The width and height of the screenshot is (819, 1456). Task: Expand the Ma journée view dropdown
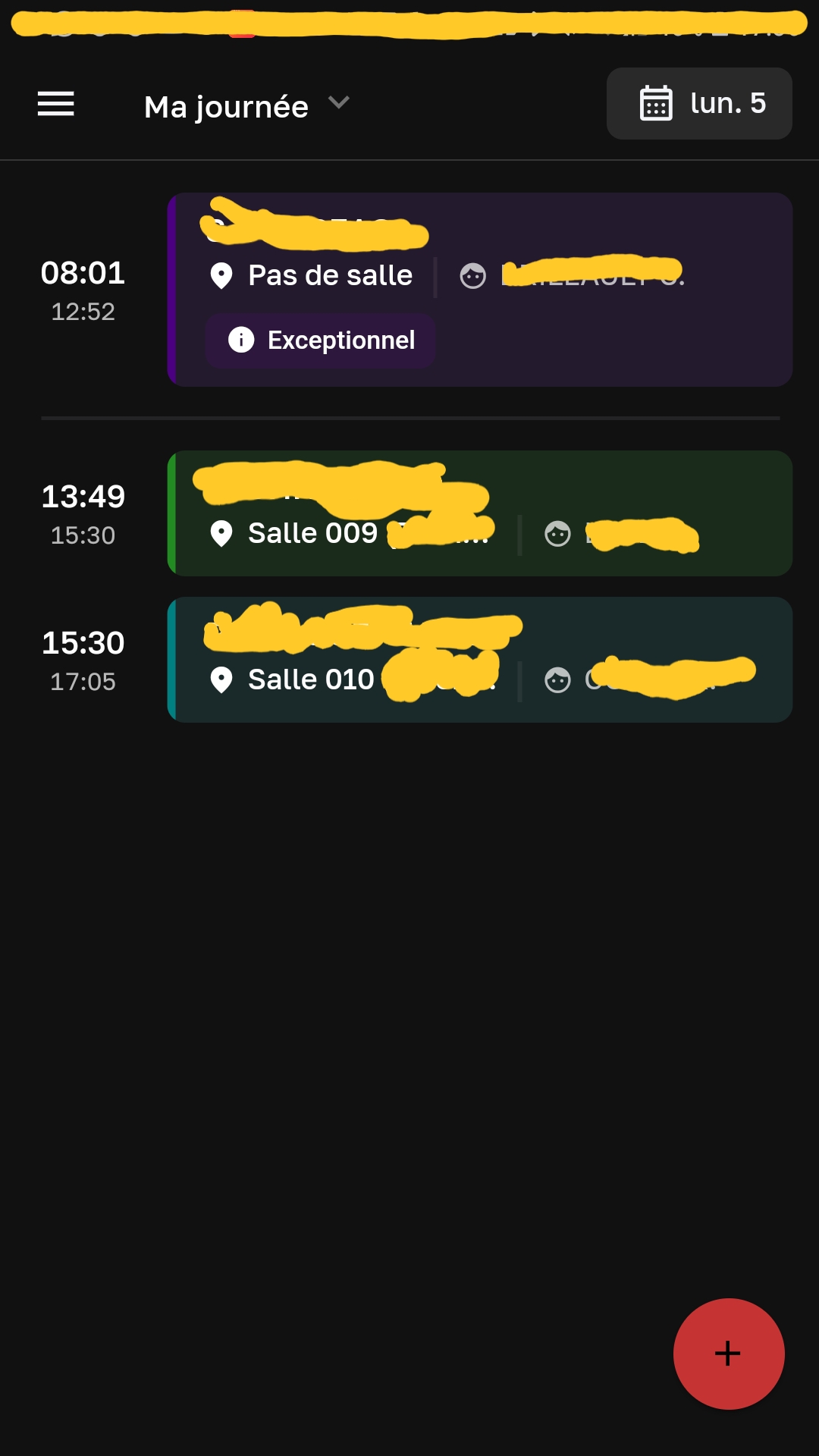click(x=338, y=104)
